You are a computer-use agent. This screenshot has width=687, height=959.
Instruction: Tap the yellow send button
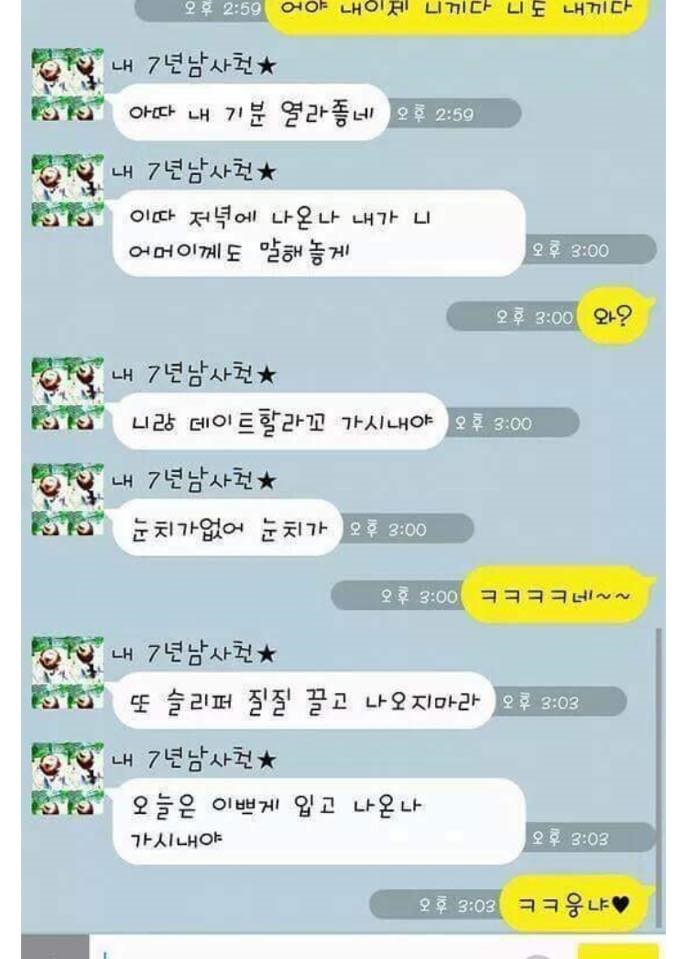(x=617, y=950)
